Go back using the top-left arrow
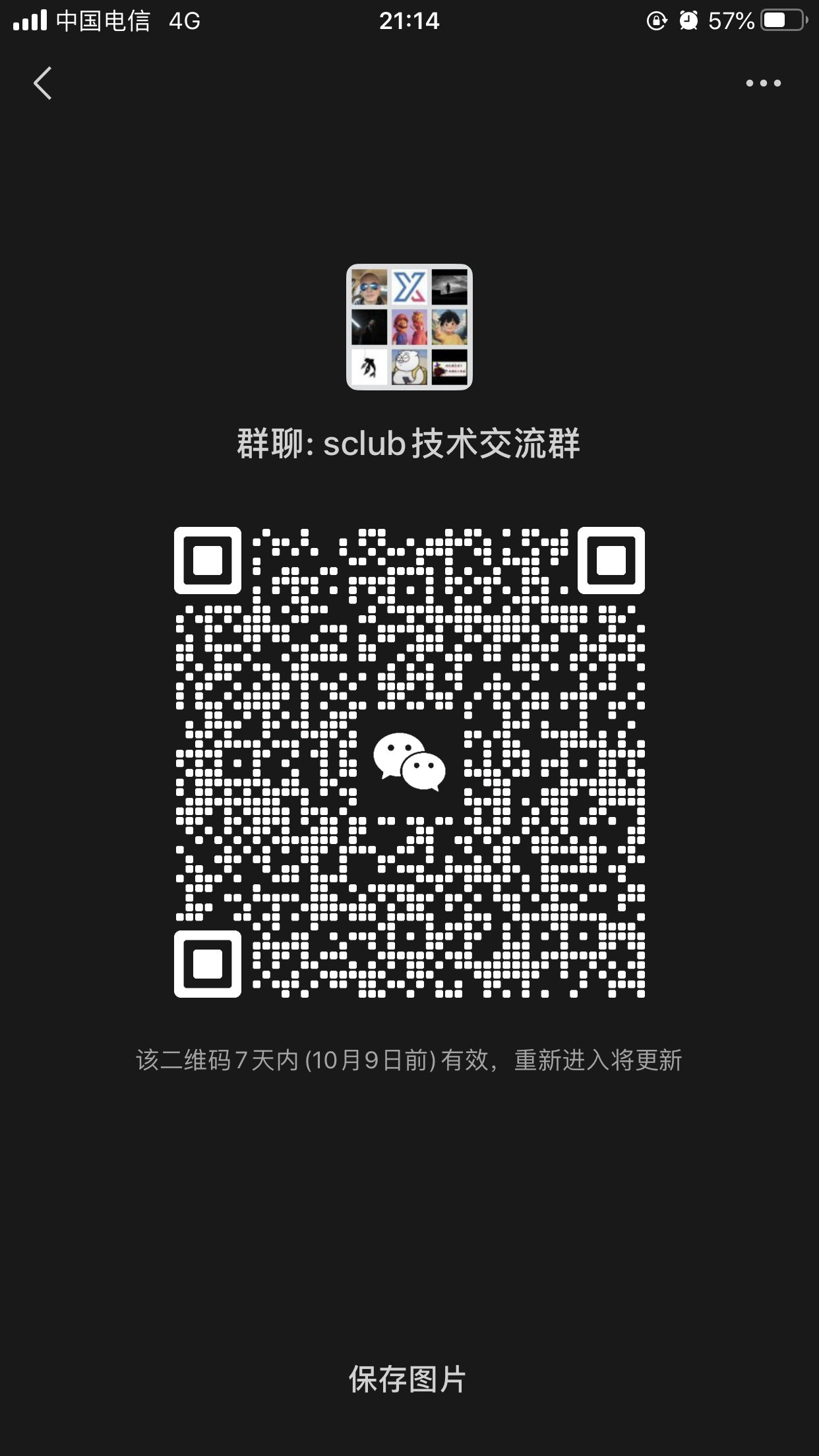This screenshot has width=819, height=1456. 43,83
